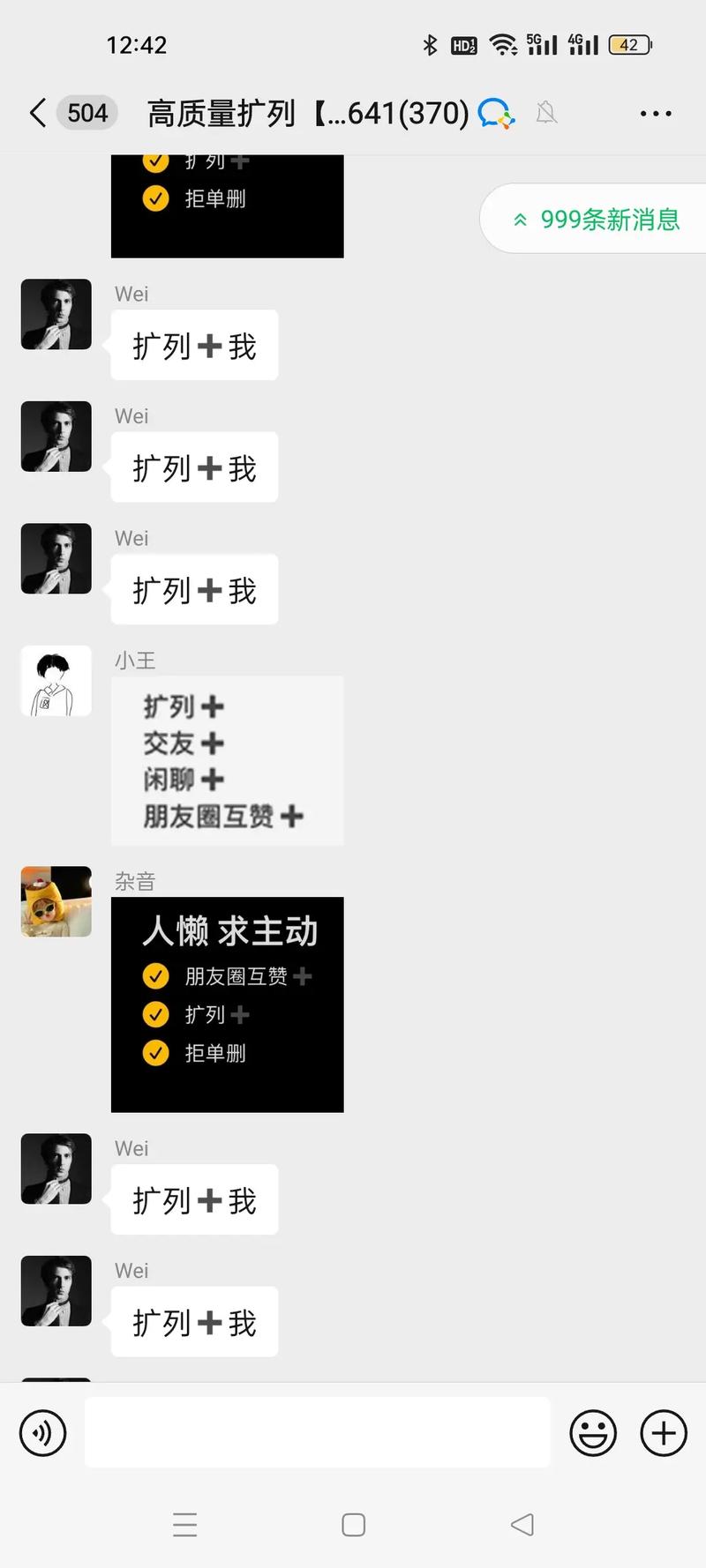The height and width of the screenshot is (1568, 706).
Task: View 杂音's black image message
Action: 227,1004
